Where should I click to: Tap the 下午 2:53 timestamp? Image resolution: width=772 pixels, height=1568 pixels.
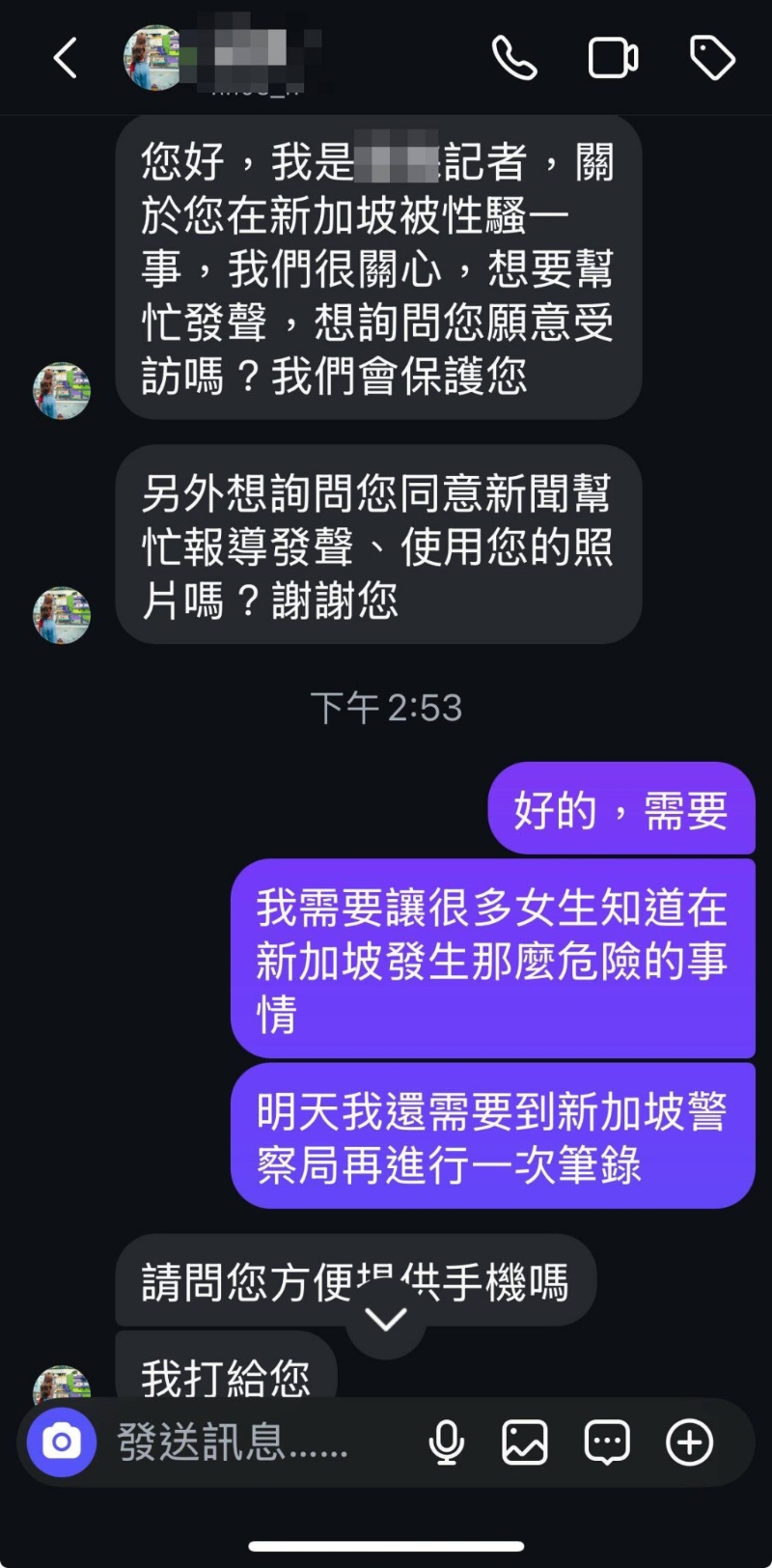point(386,708)
